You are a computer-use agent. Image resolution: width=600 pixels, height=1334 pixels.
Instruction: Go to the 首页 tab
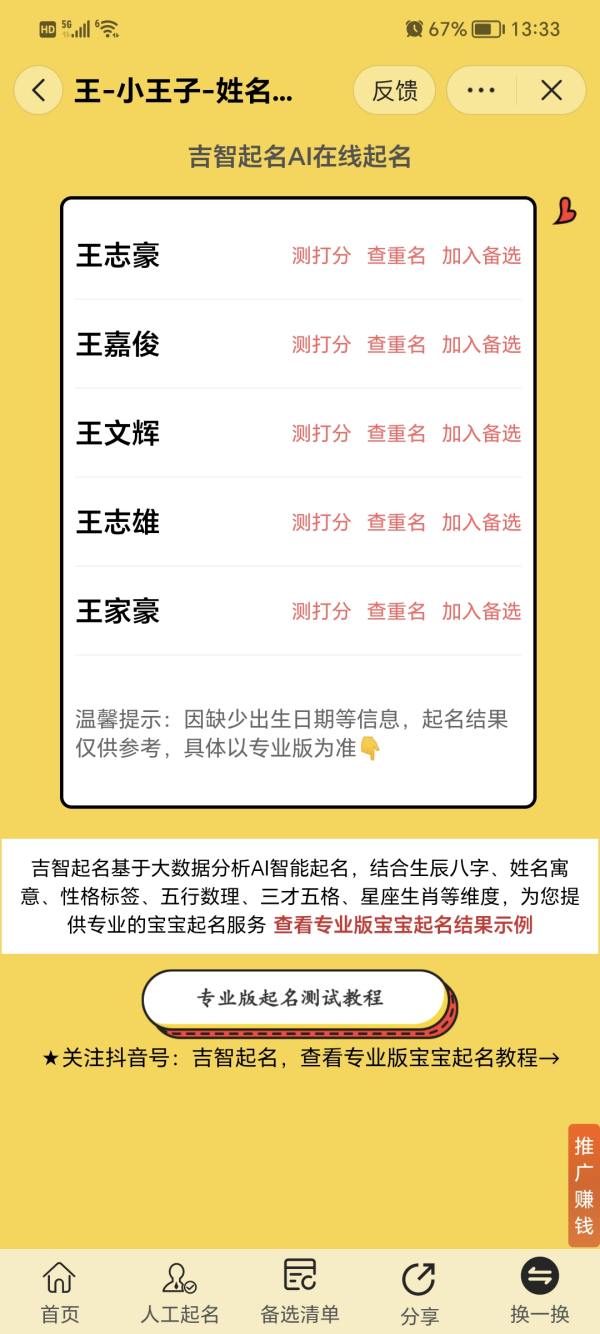pos(59,1292)
